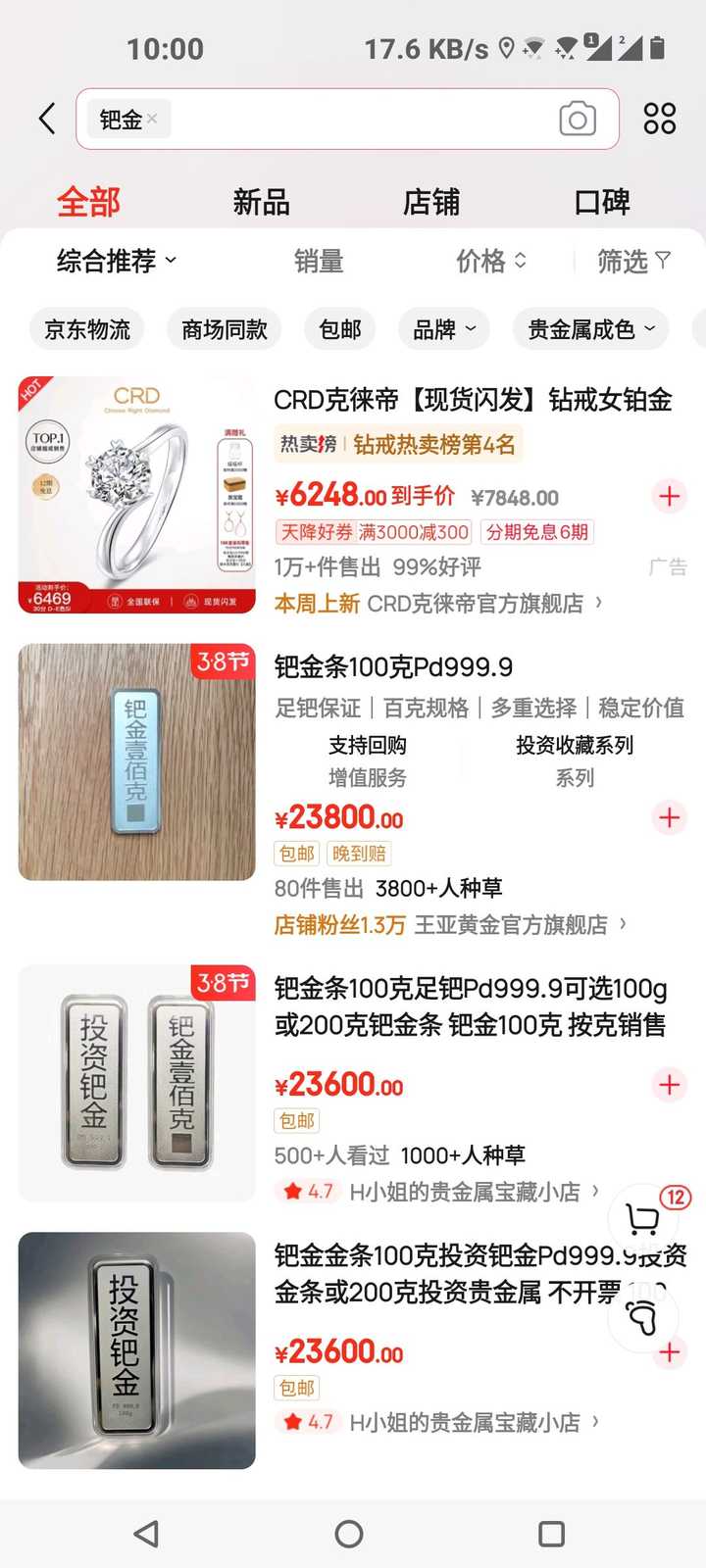
Task: Expand the 品牌 filter dropdown
Action: click(443, 328)
